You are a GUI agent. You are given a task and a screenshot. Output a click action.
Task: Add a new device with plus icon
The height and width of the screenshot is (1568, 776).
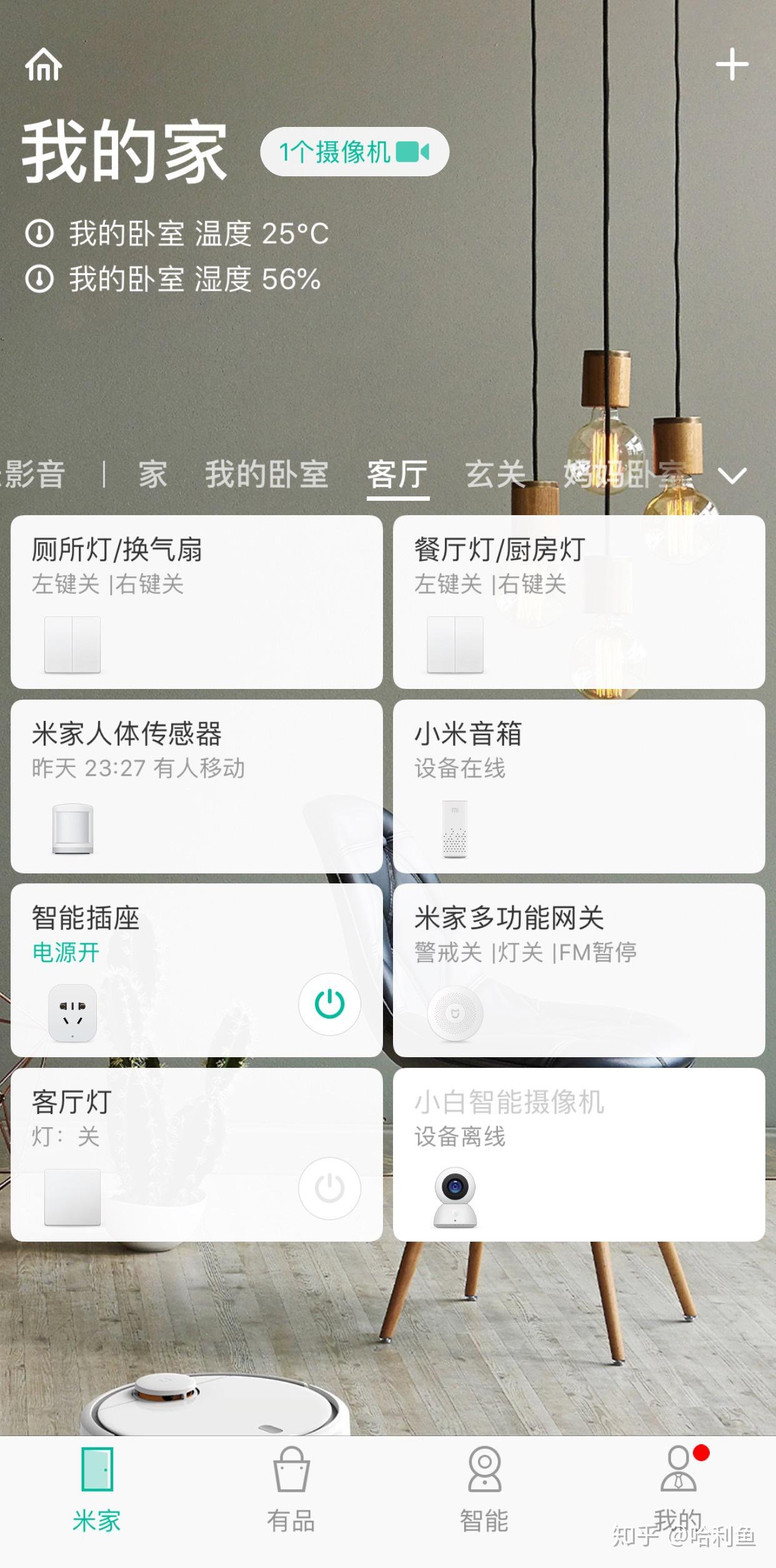click(732, 64)
